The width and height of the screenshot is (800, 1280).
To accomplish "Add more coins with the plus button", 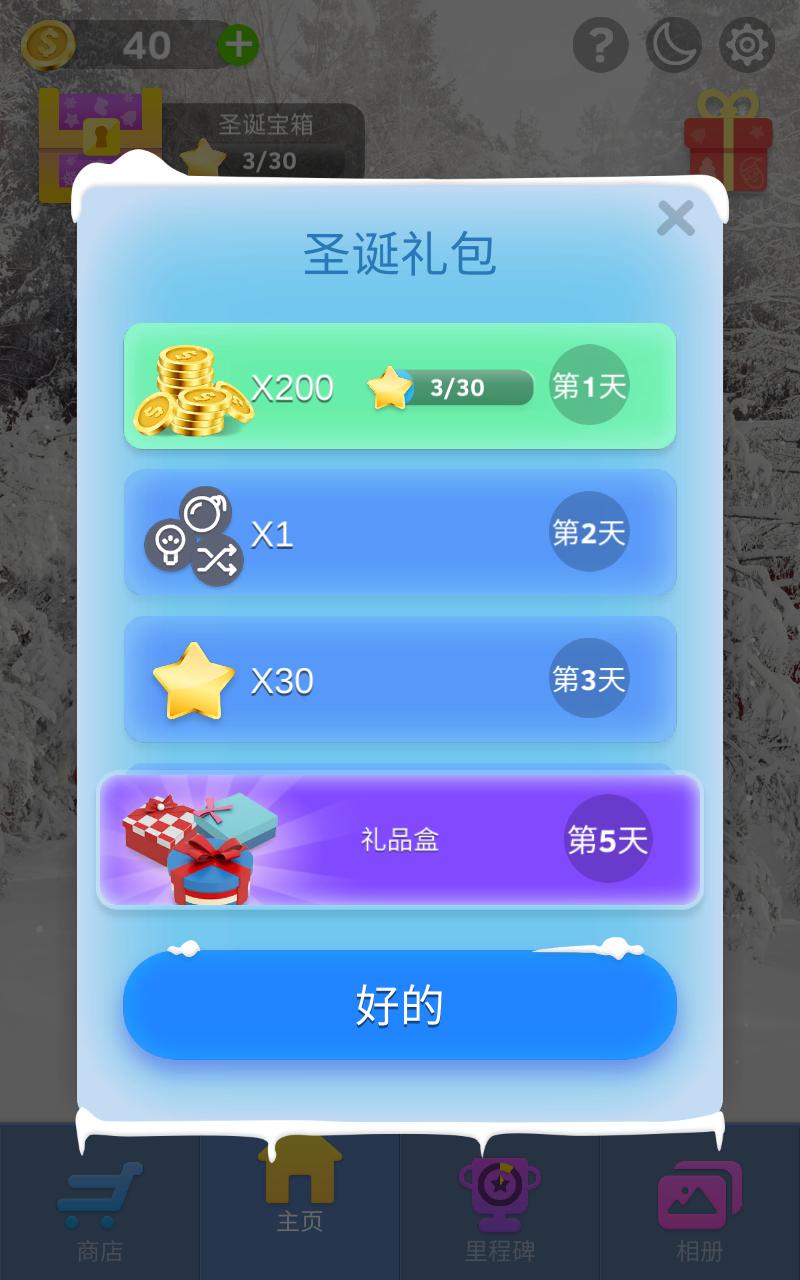I will click(x=238, y=45).
